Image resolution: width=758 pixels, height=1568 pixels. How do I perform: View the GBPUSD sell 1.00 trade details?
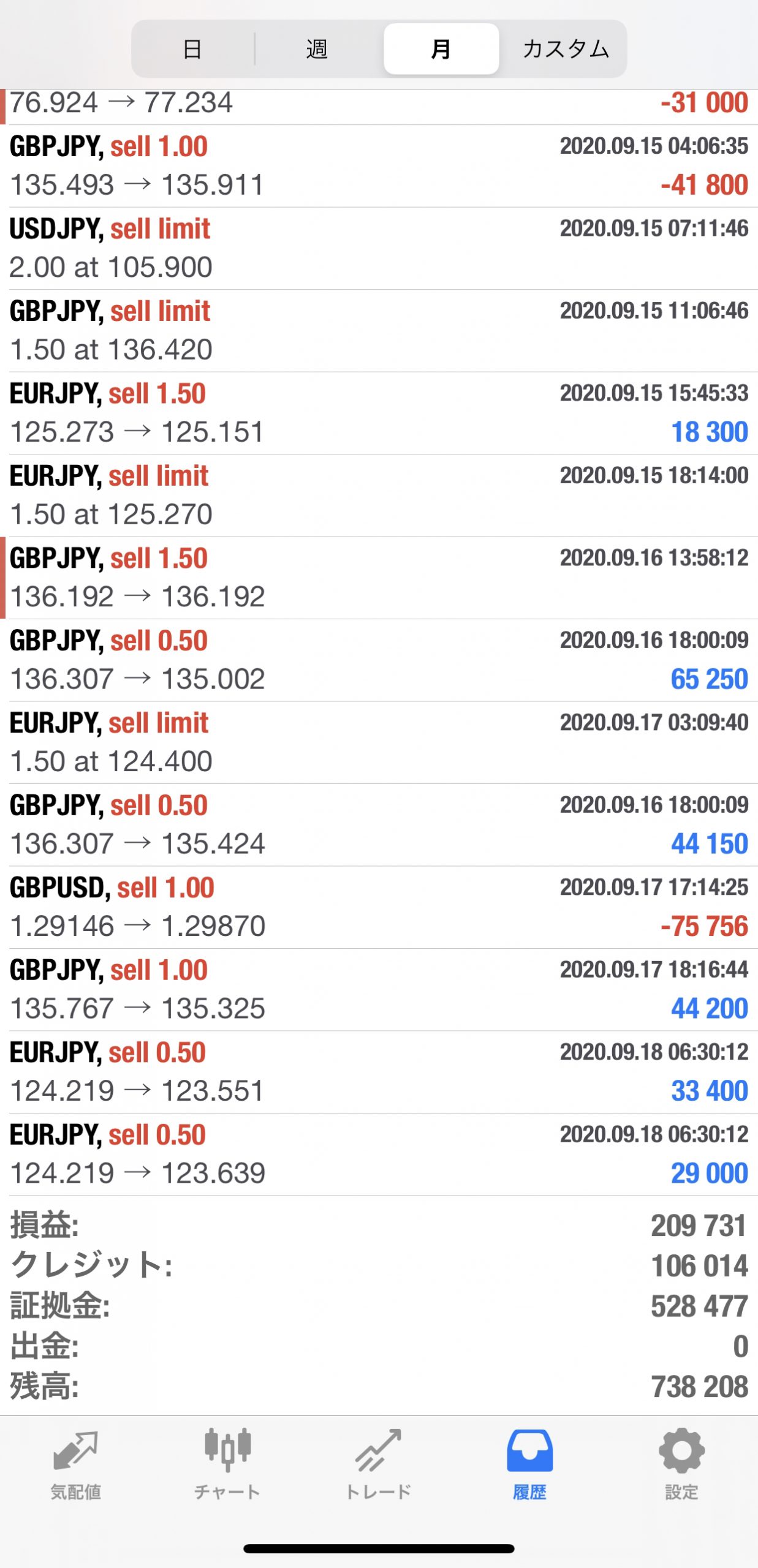point(379,907)
